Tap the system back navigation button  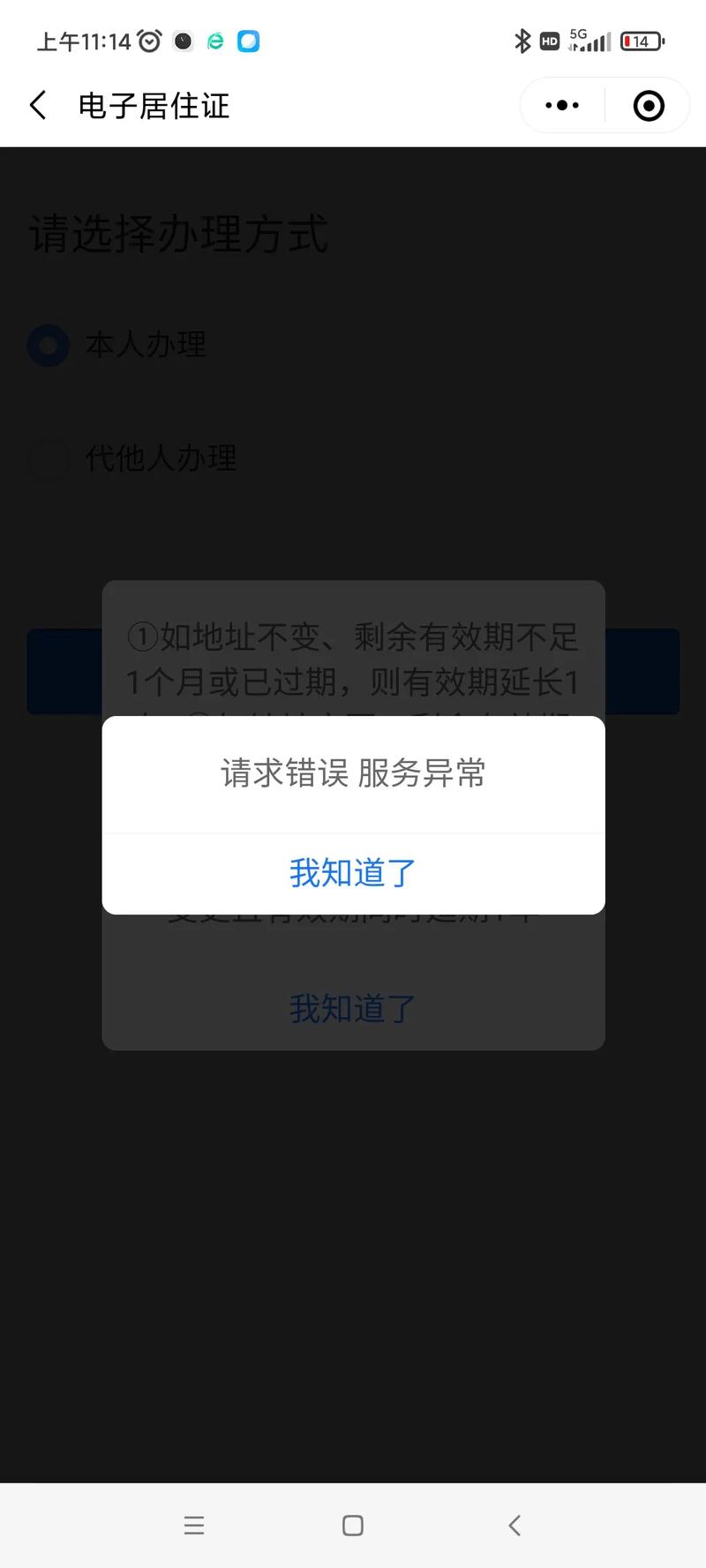coord(514,1526)
